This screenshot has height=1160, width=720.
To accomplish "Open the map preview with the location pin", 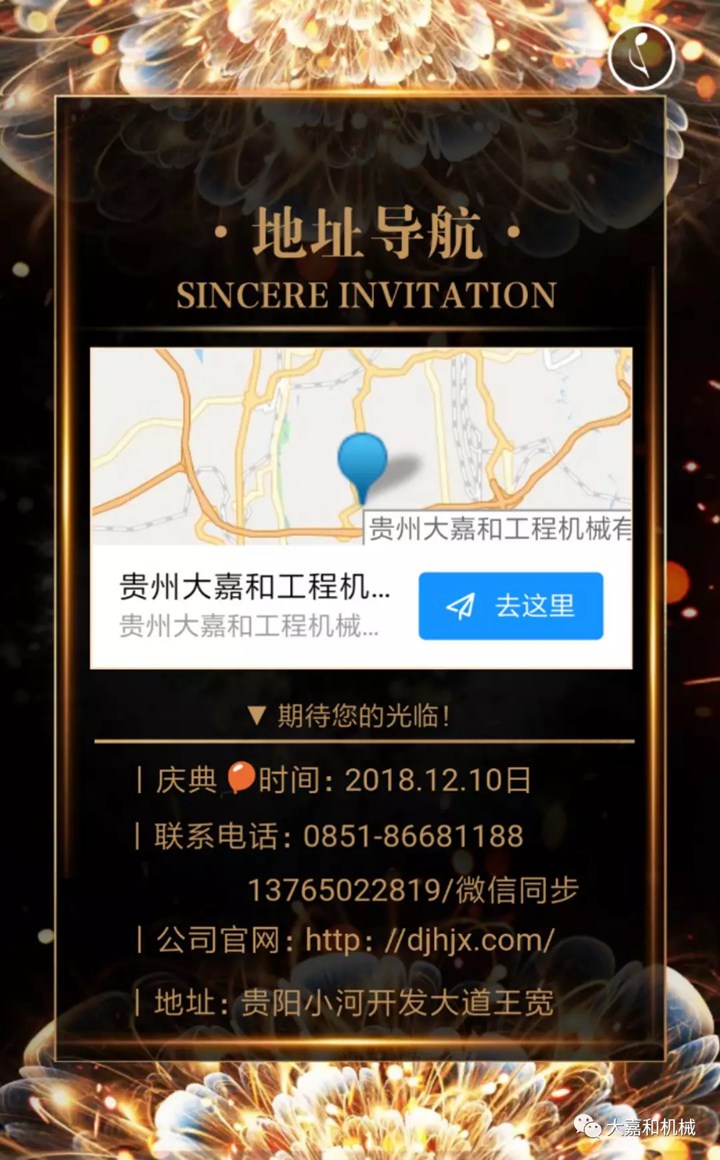I will tap(361, 446).
